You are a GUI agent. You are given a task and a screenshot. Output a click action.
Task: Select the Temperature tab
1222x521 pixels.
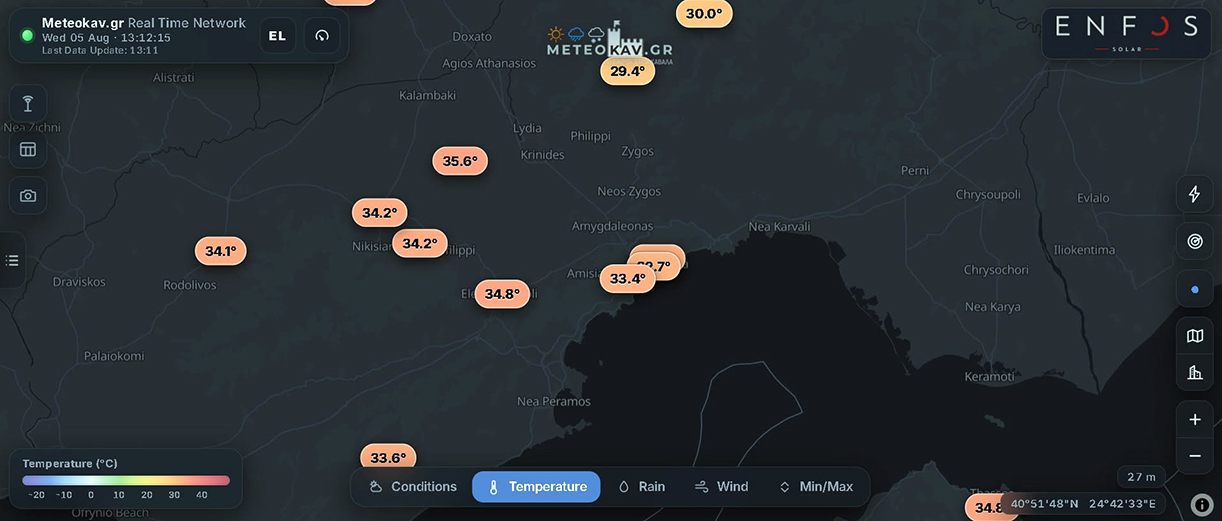pos(537,487)
